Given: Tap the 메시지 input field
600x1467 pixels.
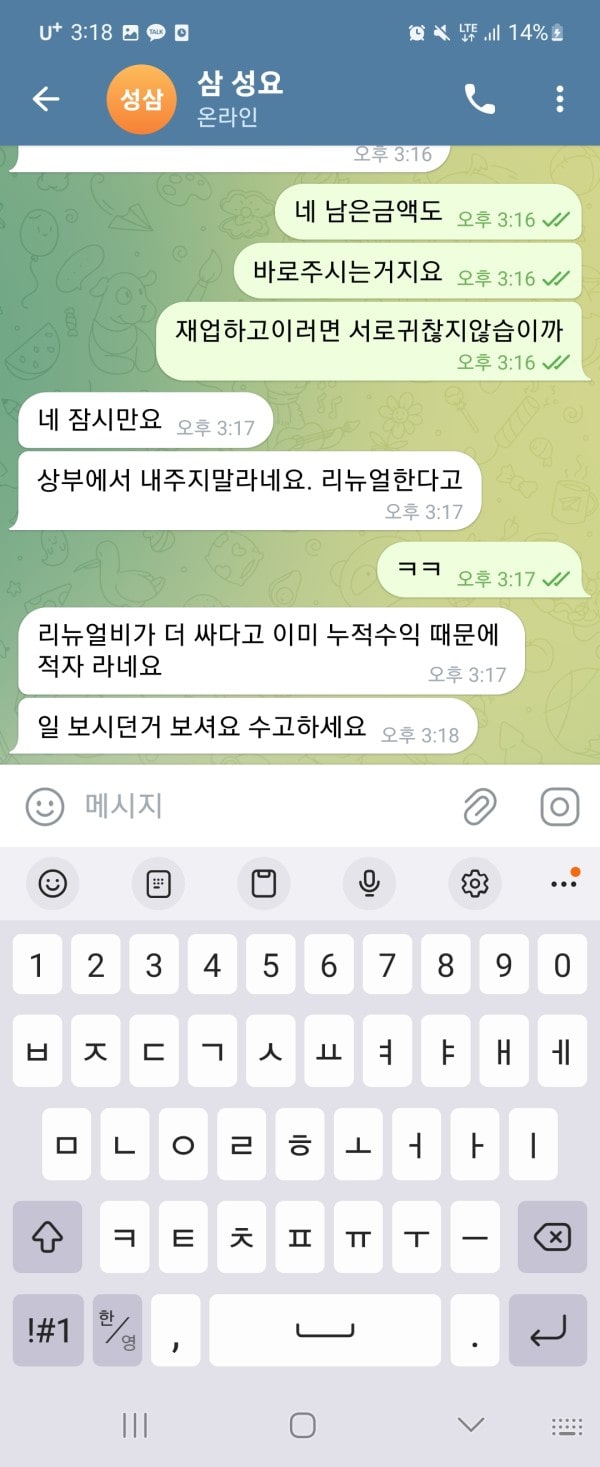Looking at the screenshot, I should [260, 806].
